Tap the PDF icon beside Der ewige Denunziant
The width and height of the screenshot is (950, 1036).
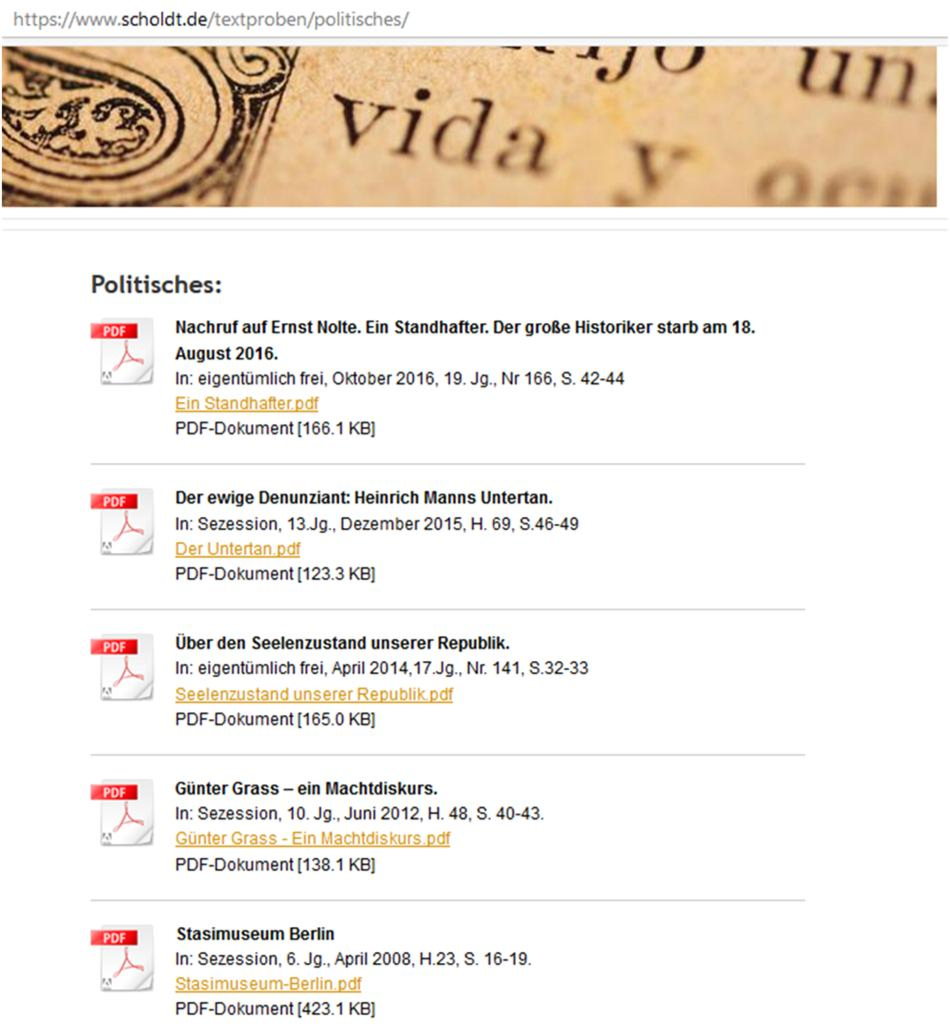[123, 522]
